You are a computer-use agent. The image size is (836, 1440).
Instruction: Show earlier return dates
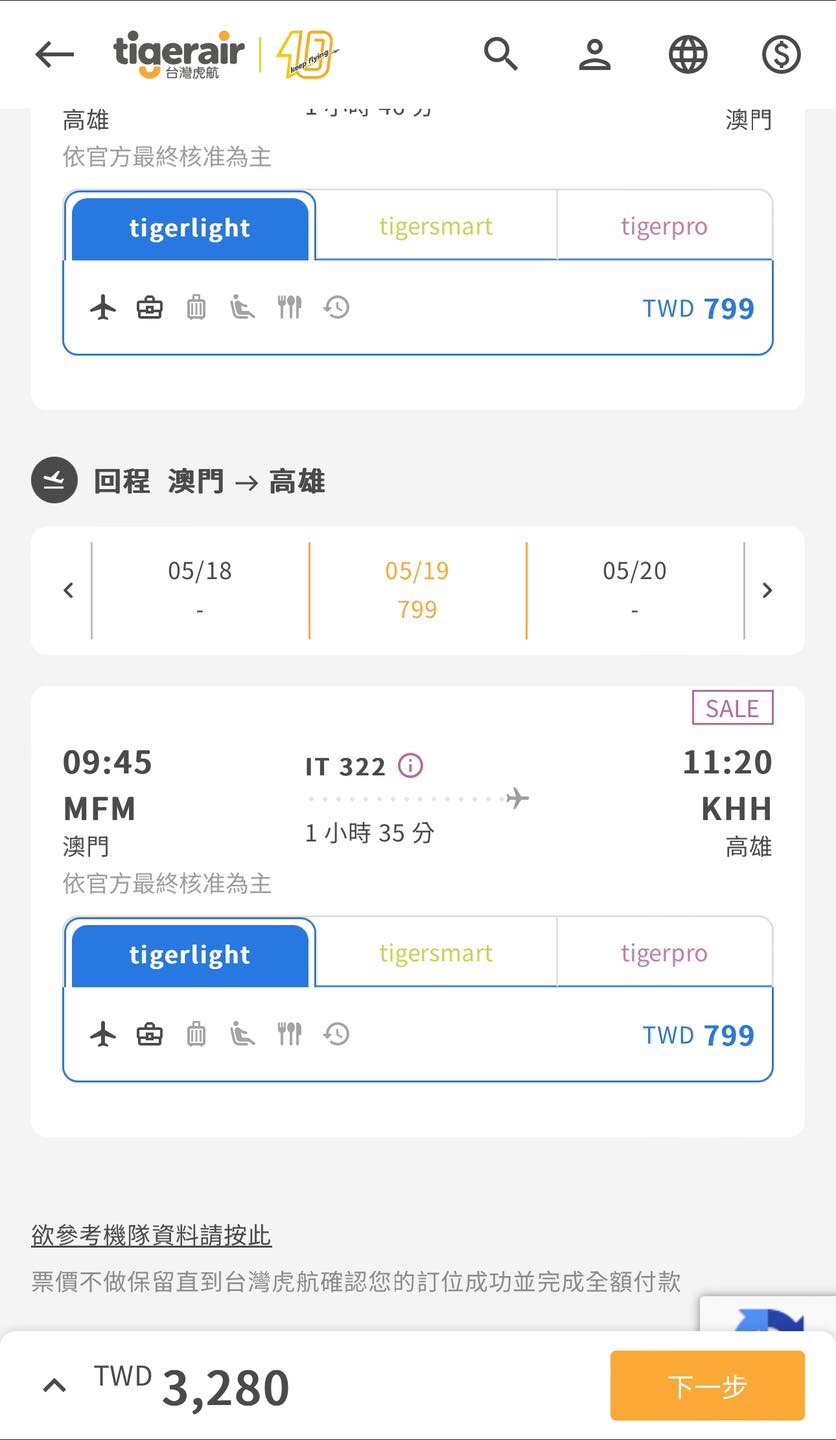pyautogui.click(x=68, y=590)
